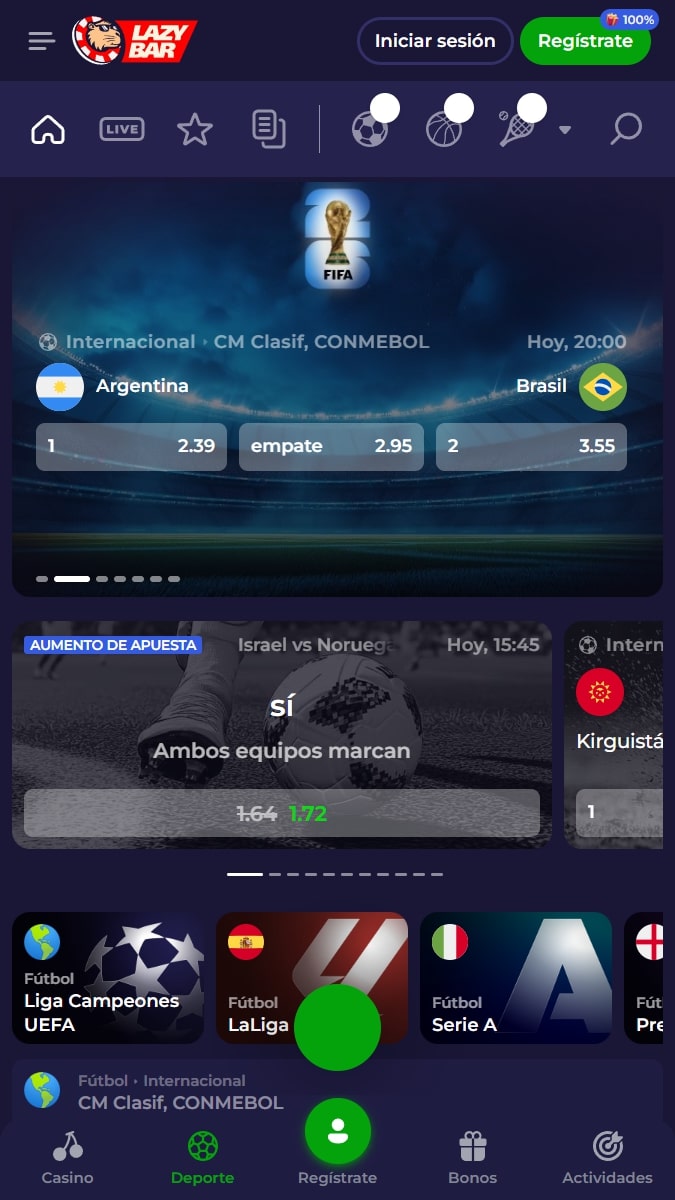The height and width of the screenshot is (1200, 675).
Task: Bet on Brasil win at 3.55
Action: pyautogui.click(x=531, y=446)
